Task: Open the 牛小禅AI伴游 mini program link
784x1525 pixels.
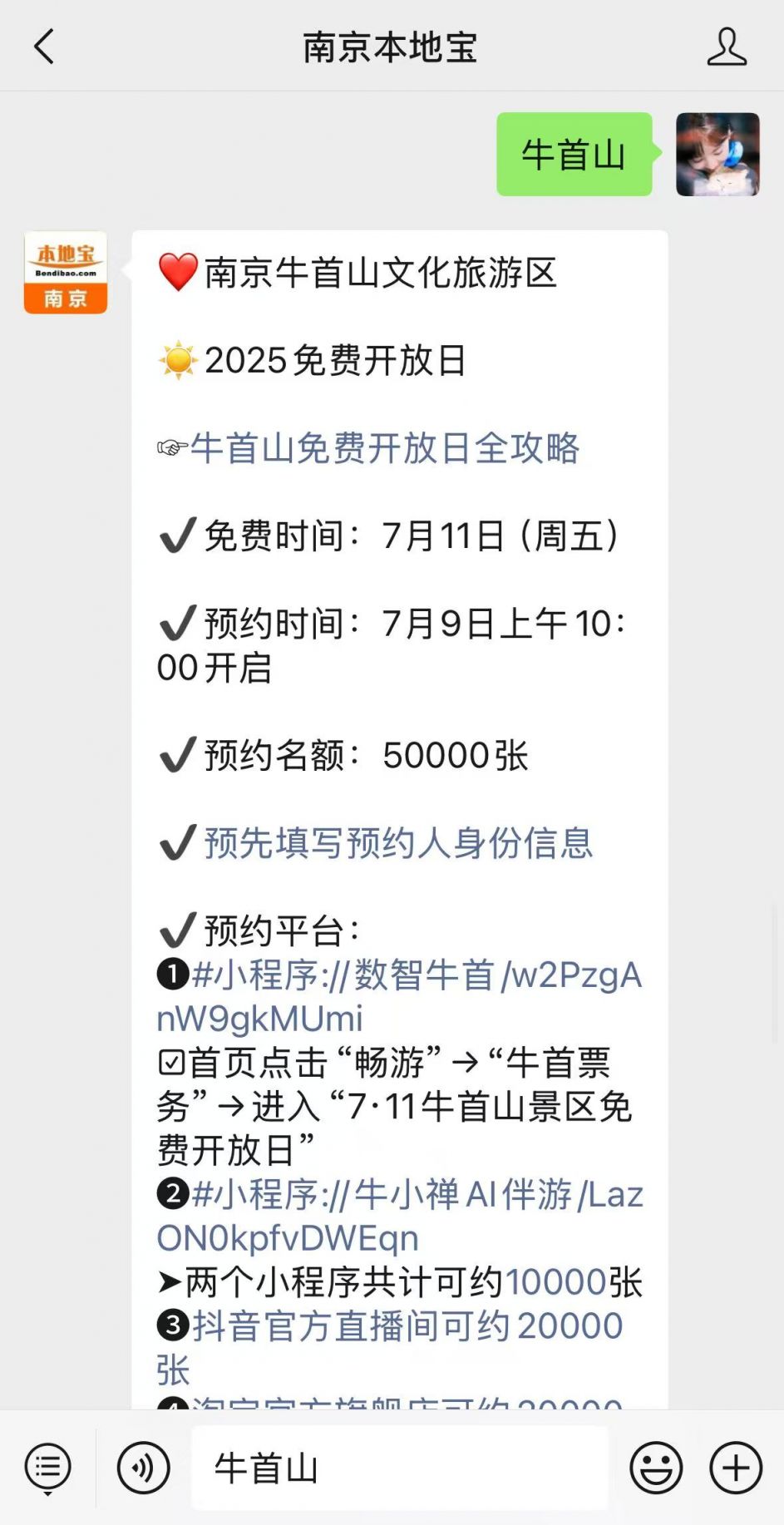Action: (399, 1216)
